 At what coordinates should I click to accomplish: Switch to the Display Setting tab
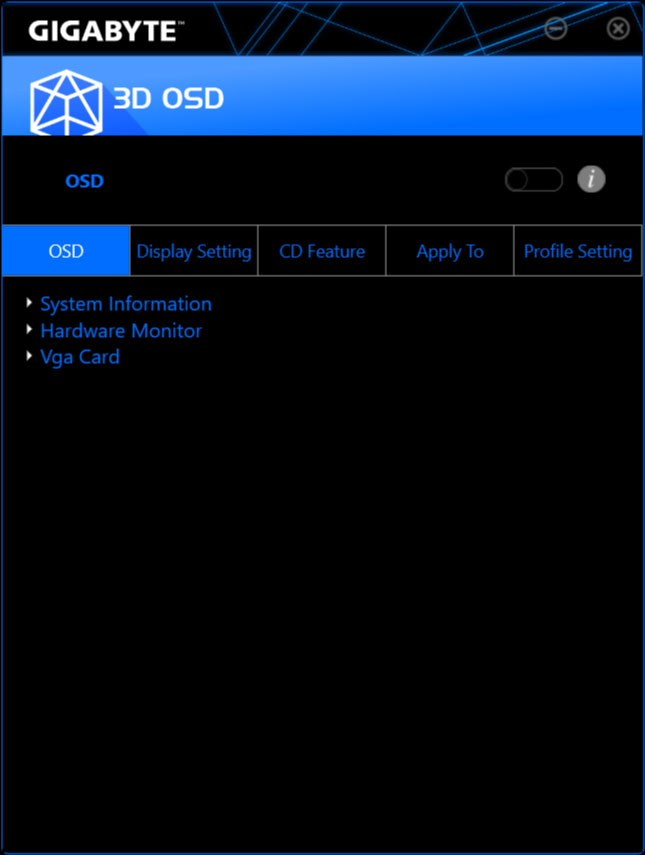(x=194, y=251)
